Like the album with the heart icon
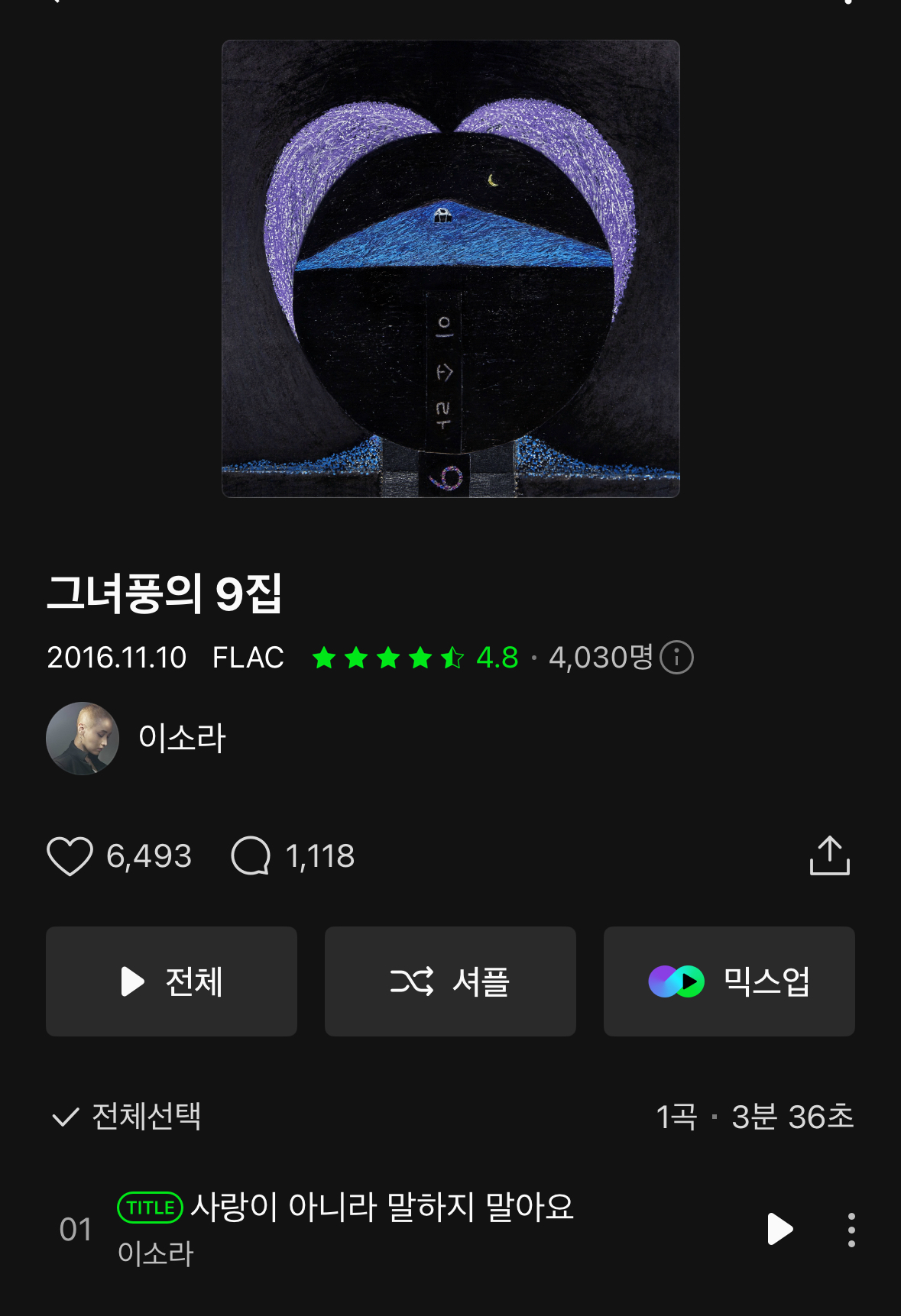Screen dimensions: 901x1316 tap(70, 855)
